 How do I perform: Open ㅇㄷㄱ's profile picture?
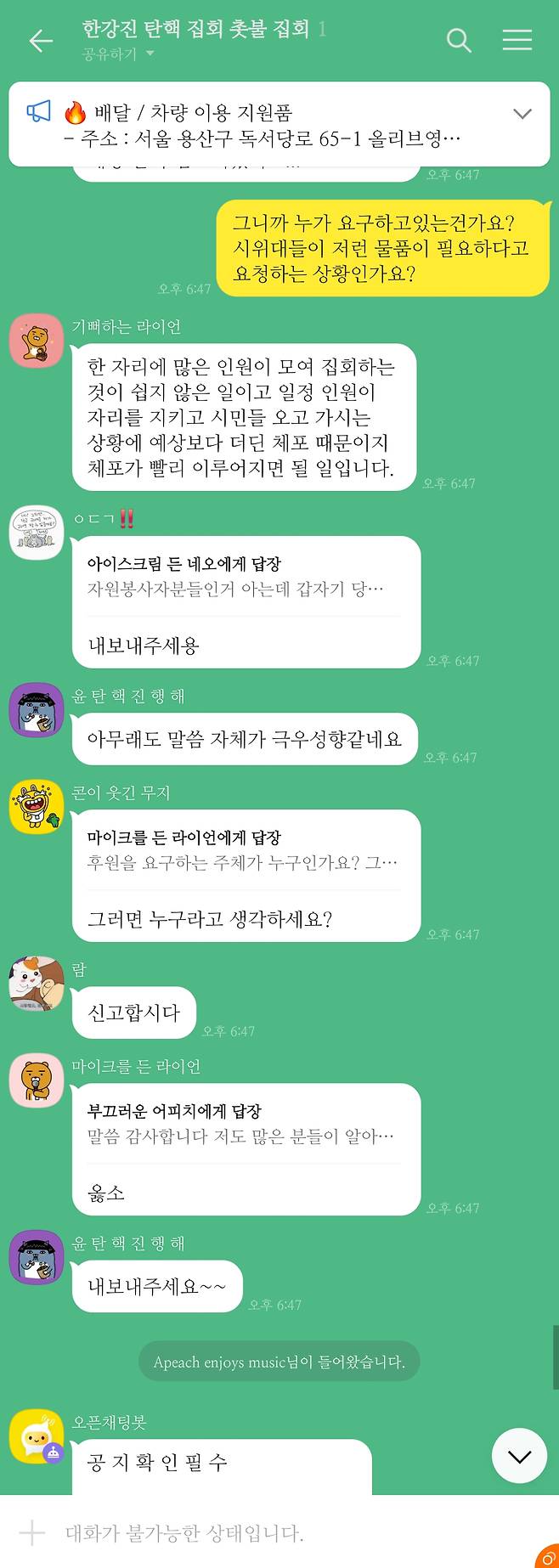click(37, 533)
